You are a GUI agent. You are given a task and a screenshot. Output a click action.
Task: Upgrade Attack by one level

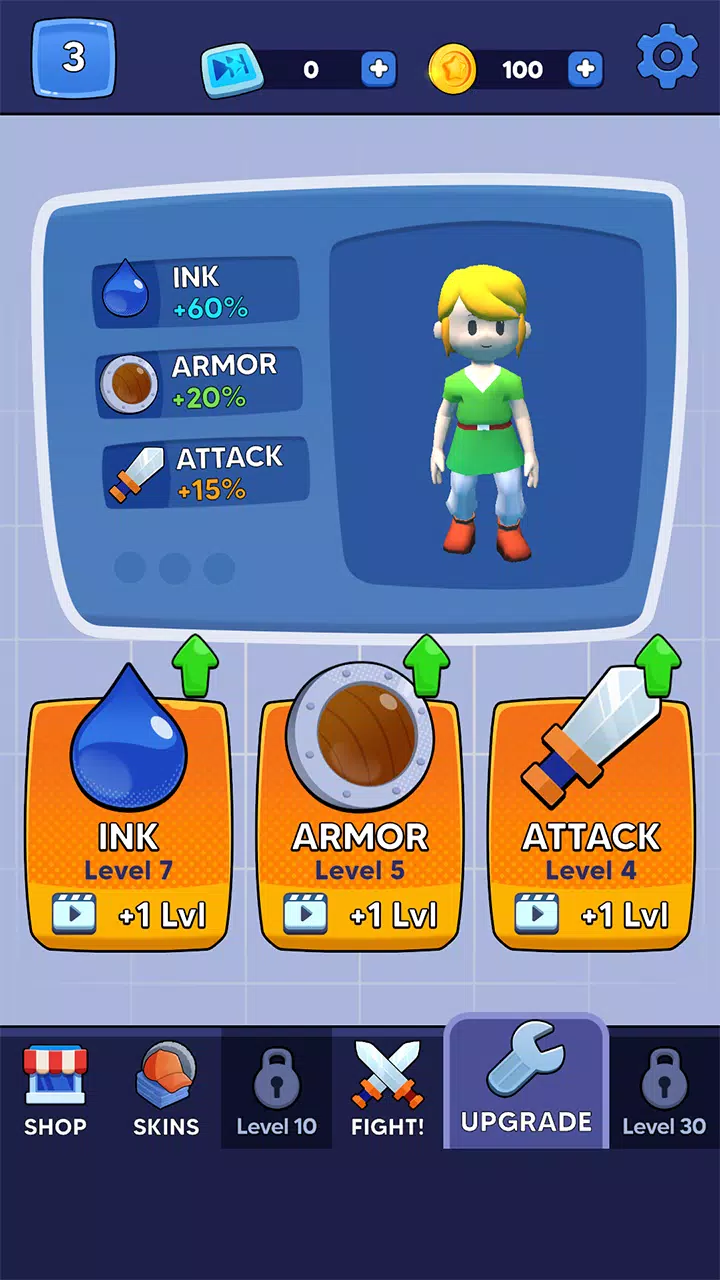click(591, 914)
